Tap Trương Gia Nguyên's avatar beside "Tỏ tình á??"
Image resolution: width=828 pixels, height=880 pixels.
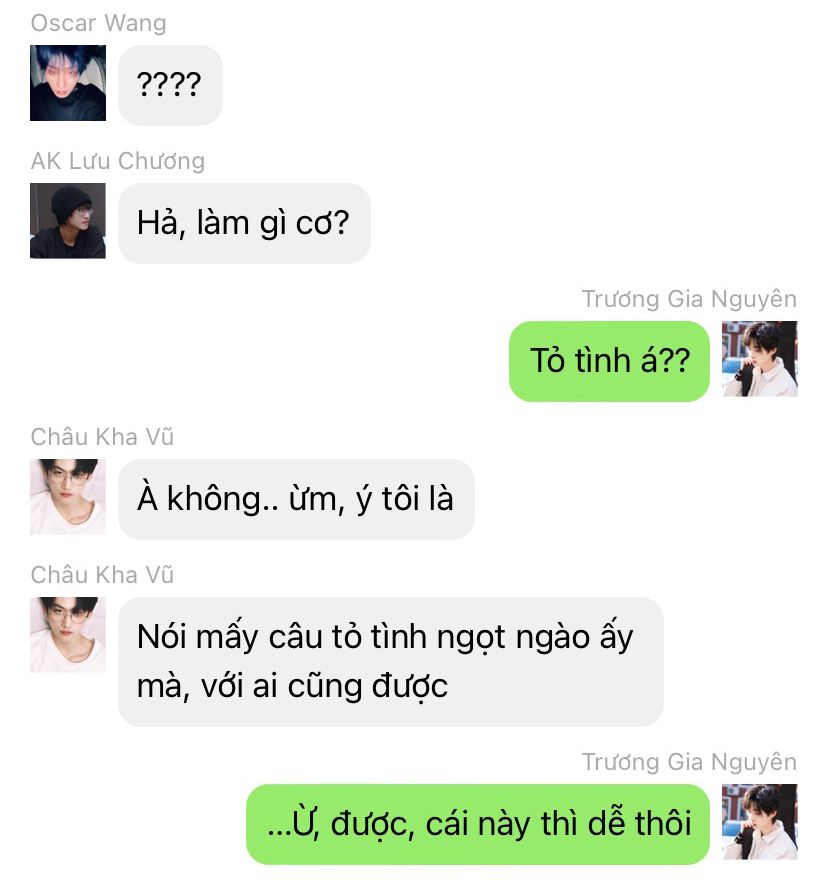click(760, 359)
